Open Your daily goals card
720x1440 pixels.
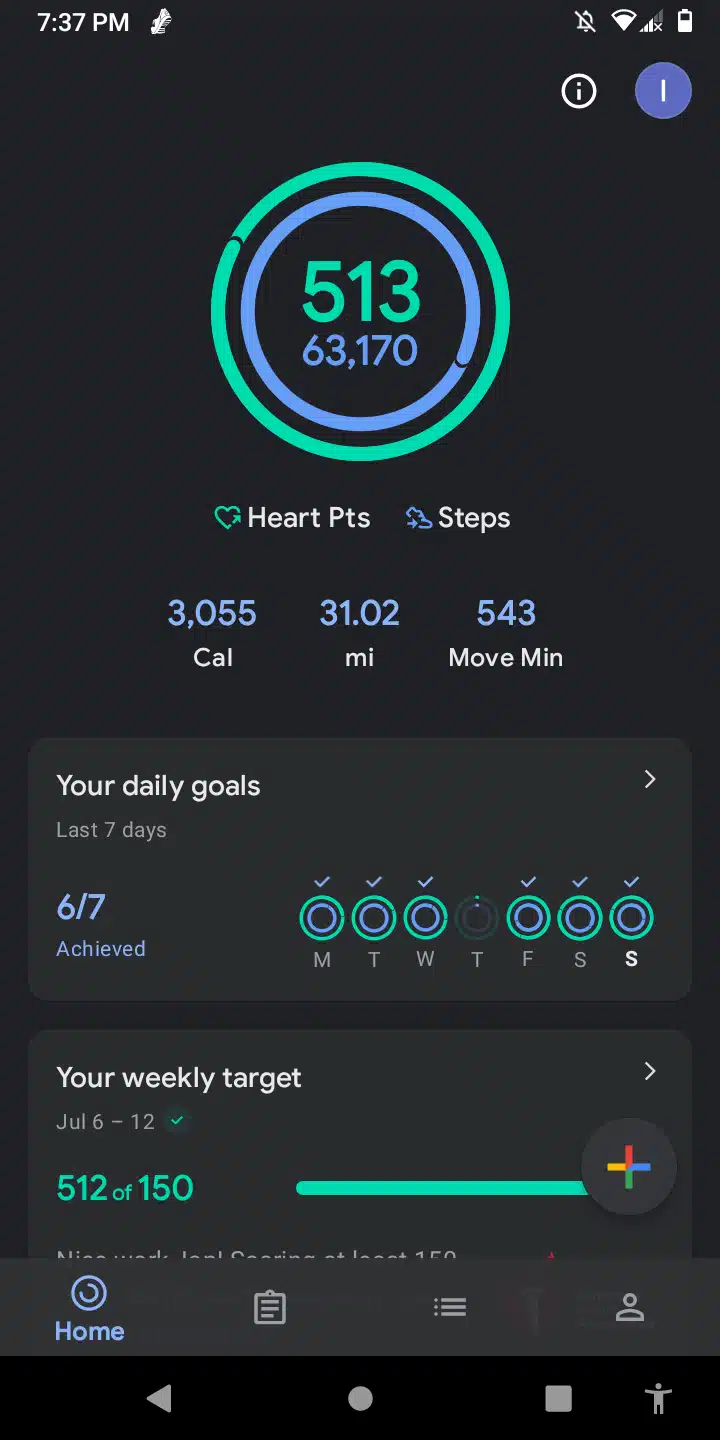click(360, 868)
